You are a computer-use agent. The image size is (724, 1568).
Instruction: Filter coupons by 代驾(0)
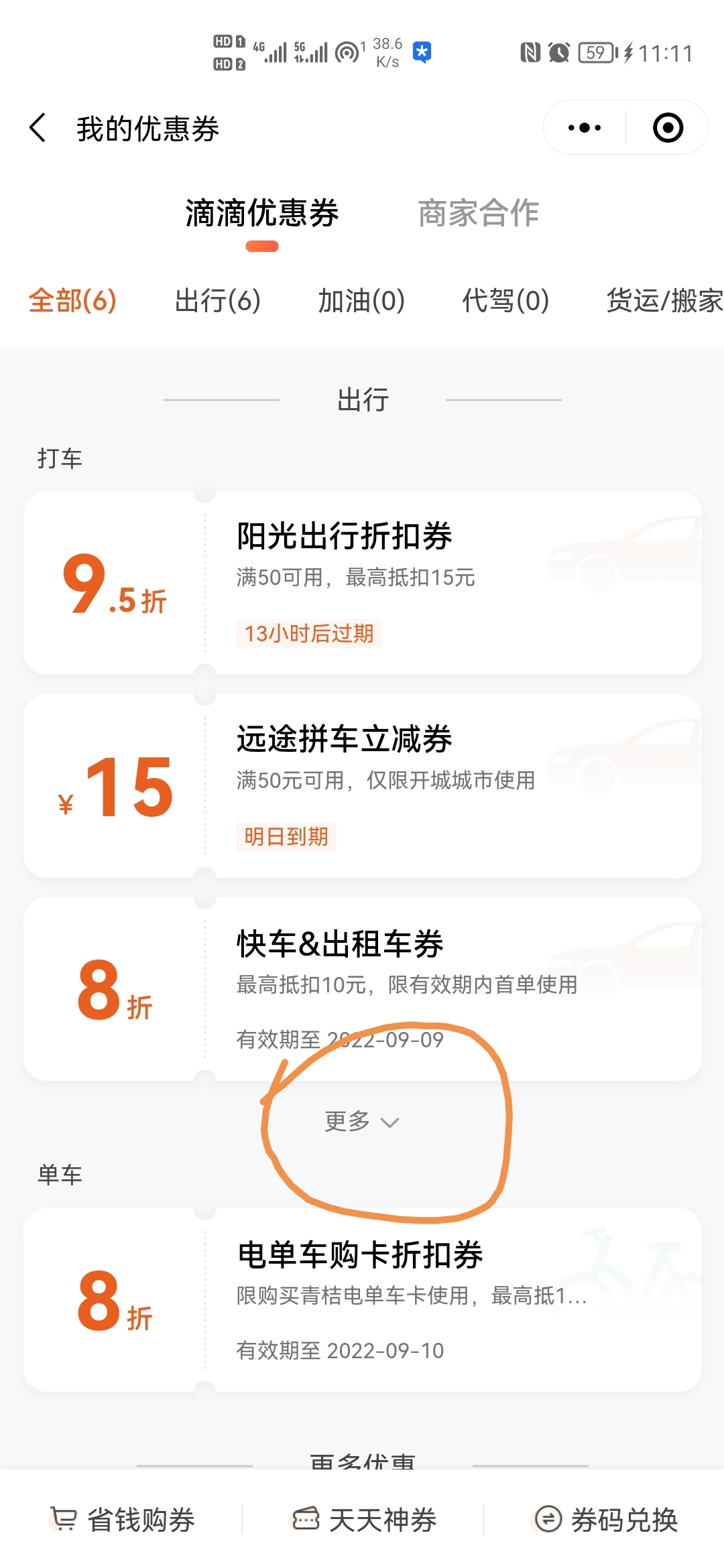(505, 300)
